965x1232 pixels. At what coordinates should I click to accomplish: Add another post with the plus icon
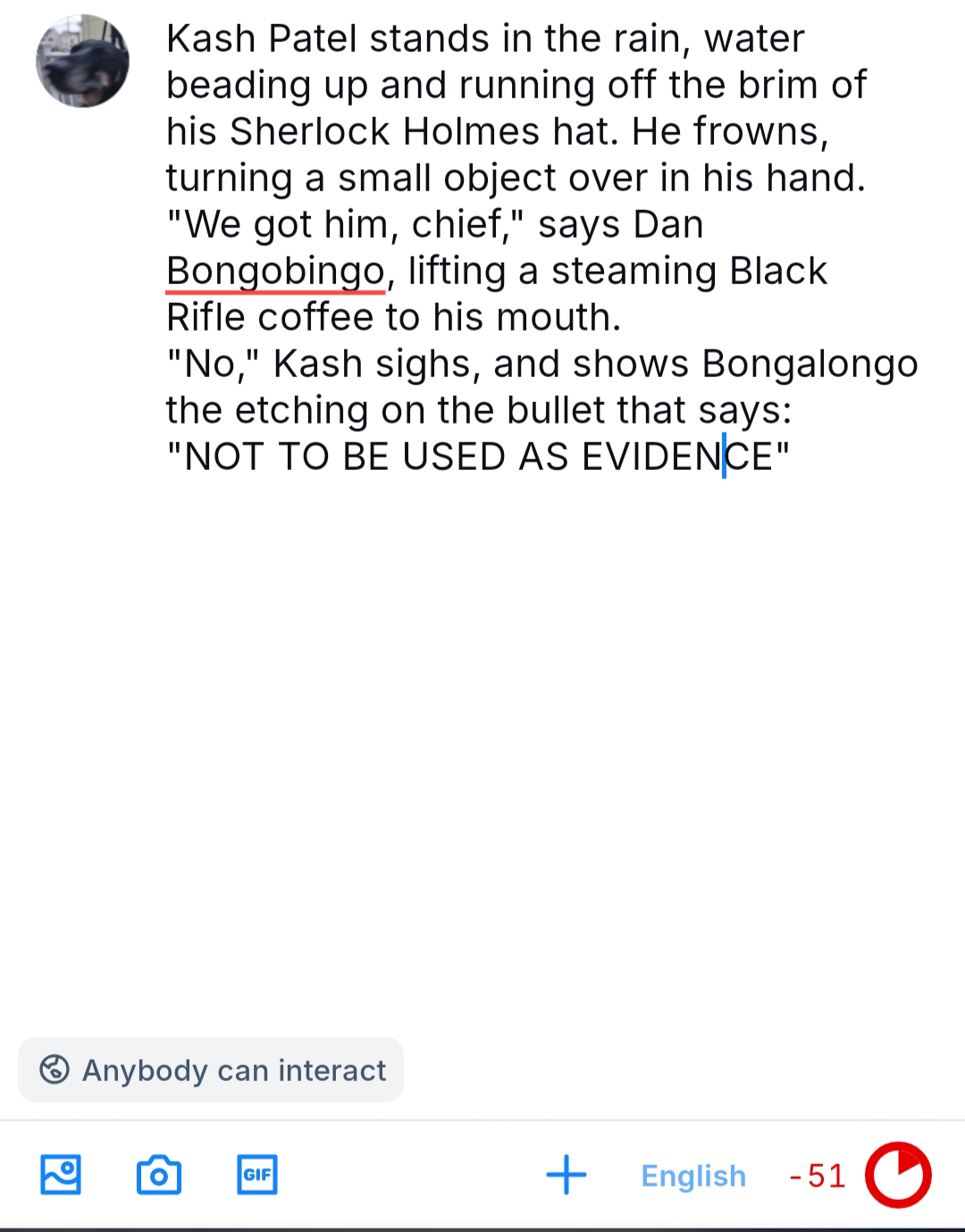[566, 1175]
